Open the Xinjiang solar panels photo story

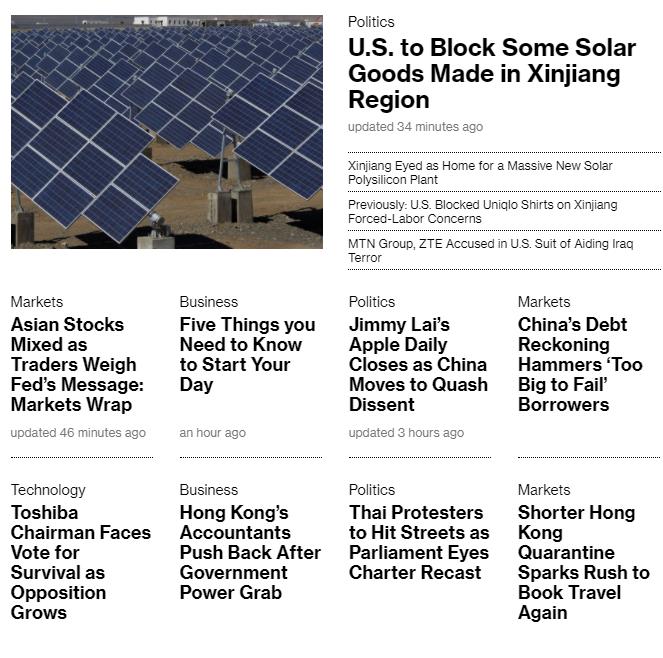[166, 131]
